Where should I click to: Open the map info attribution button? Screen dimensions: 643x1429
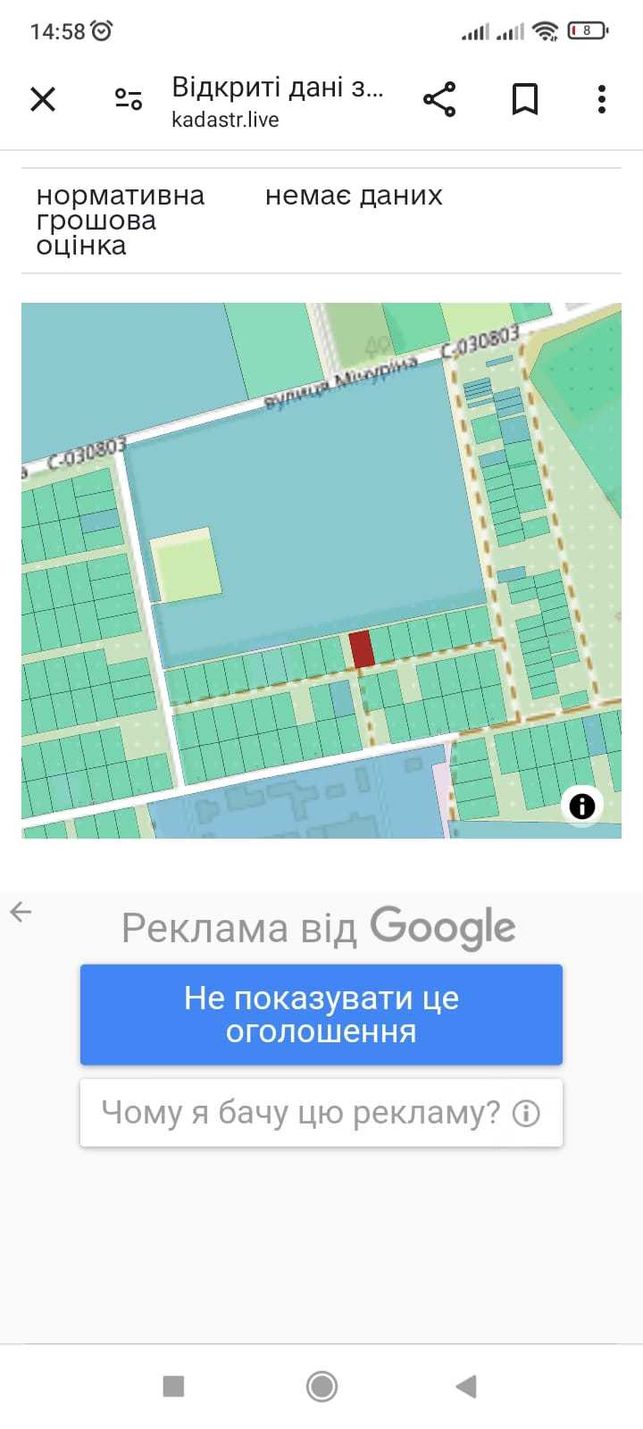[582, 805]
